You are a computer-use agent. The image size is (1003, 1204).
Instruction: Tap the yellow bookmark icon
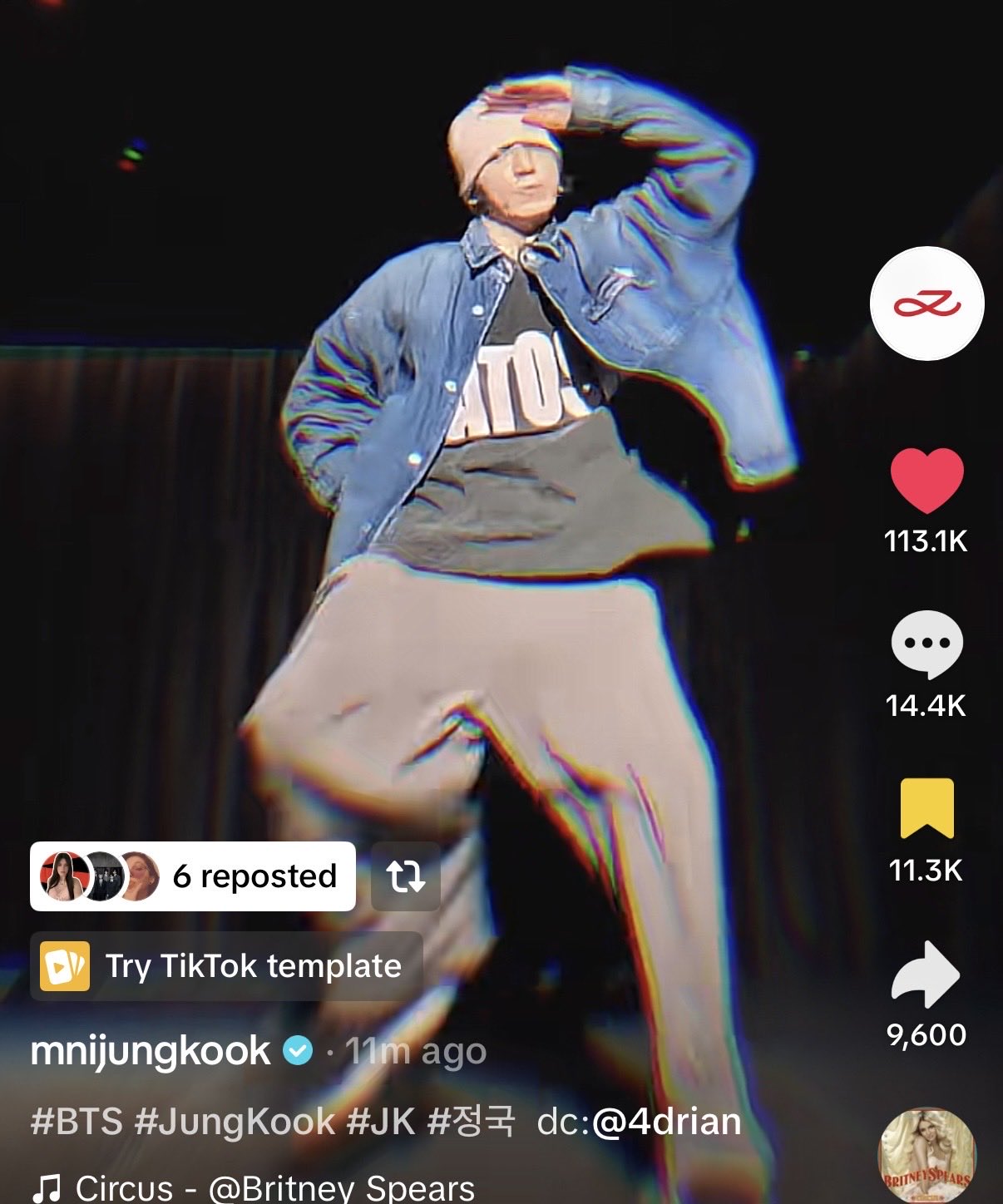coord(926,808)
